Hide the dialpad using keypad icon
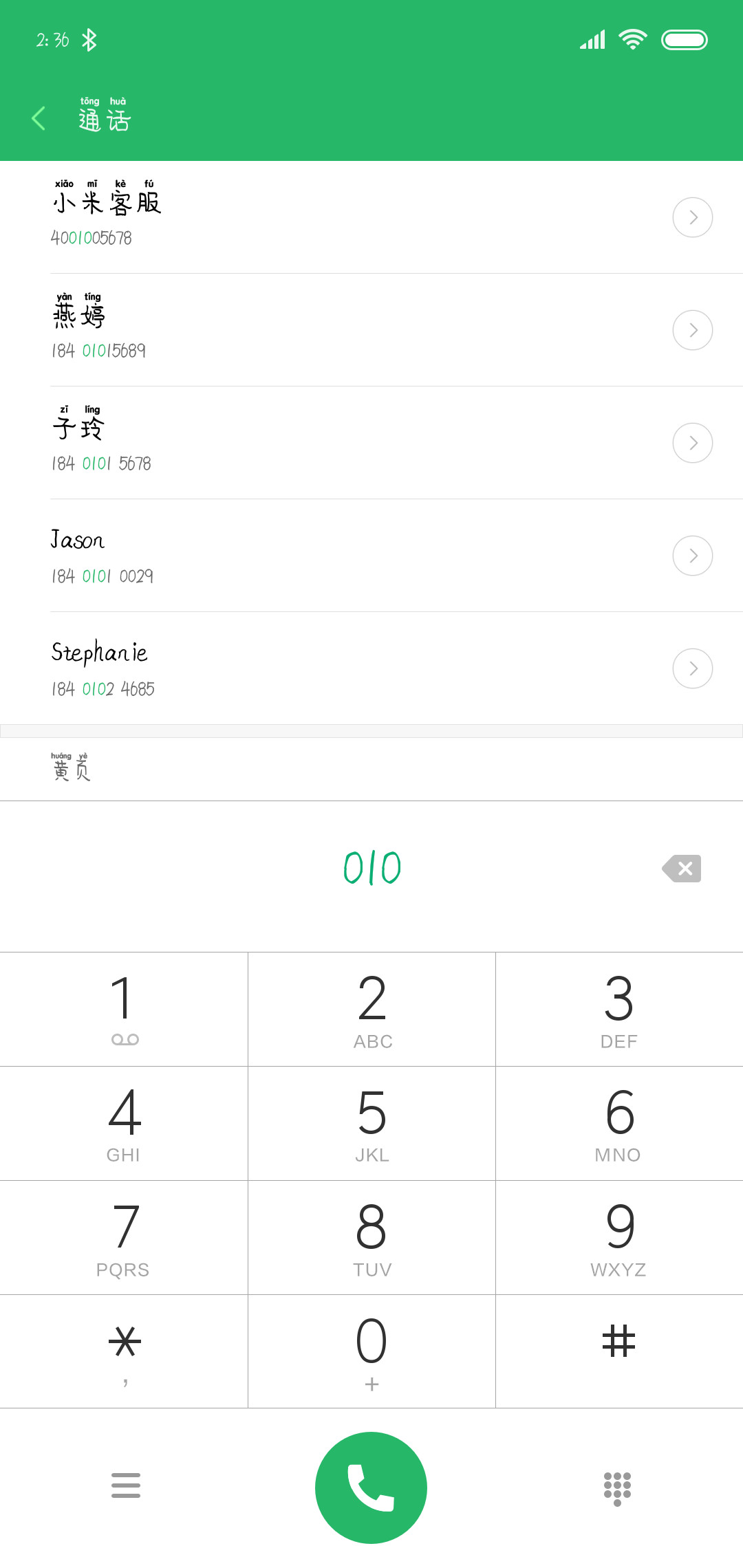743x1568 pixels. (x=617, y=1488)
